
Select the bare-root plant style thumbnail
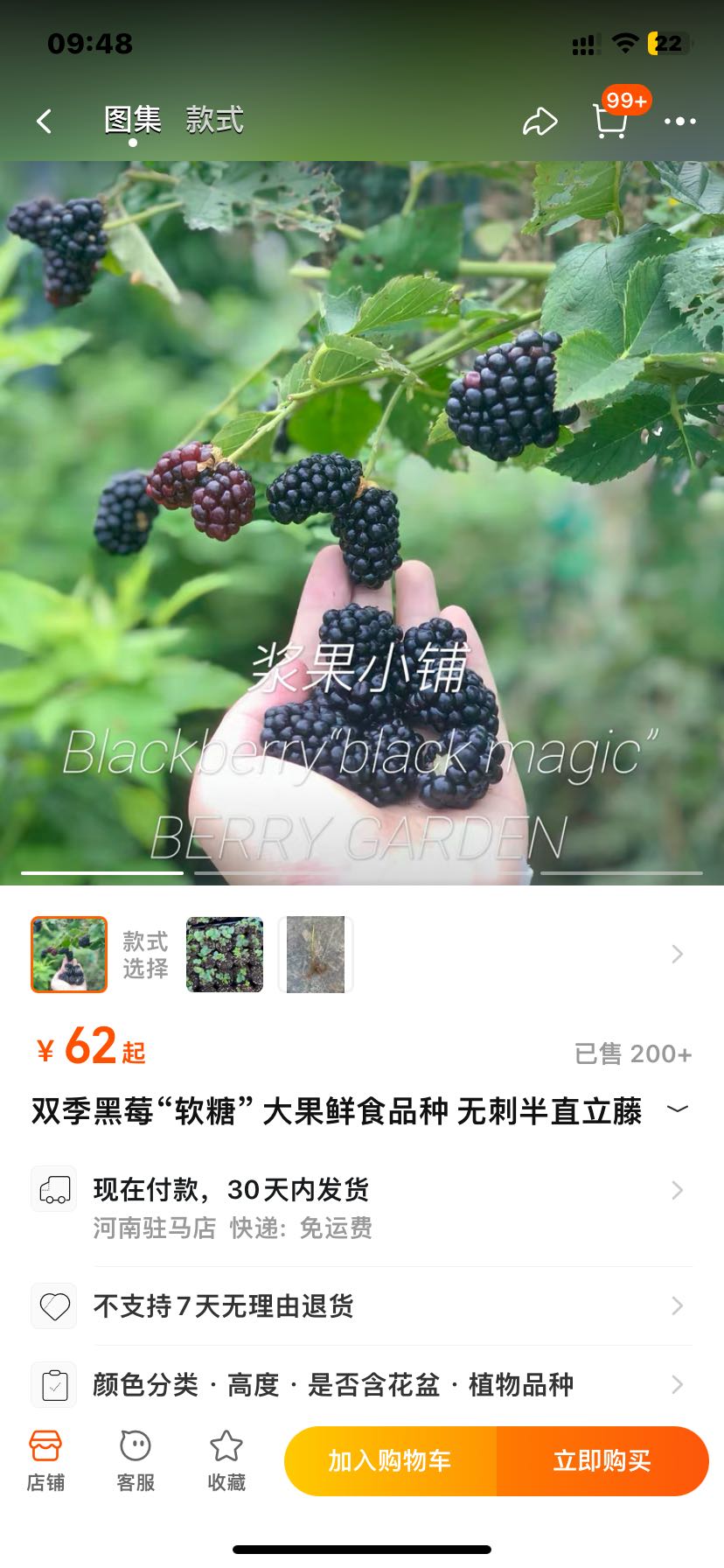pyautogui.click(x=316, y=955)
